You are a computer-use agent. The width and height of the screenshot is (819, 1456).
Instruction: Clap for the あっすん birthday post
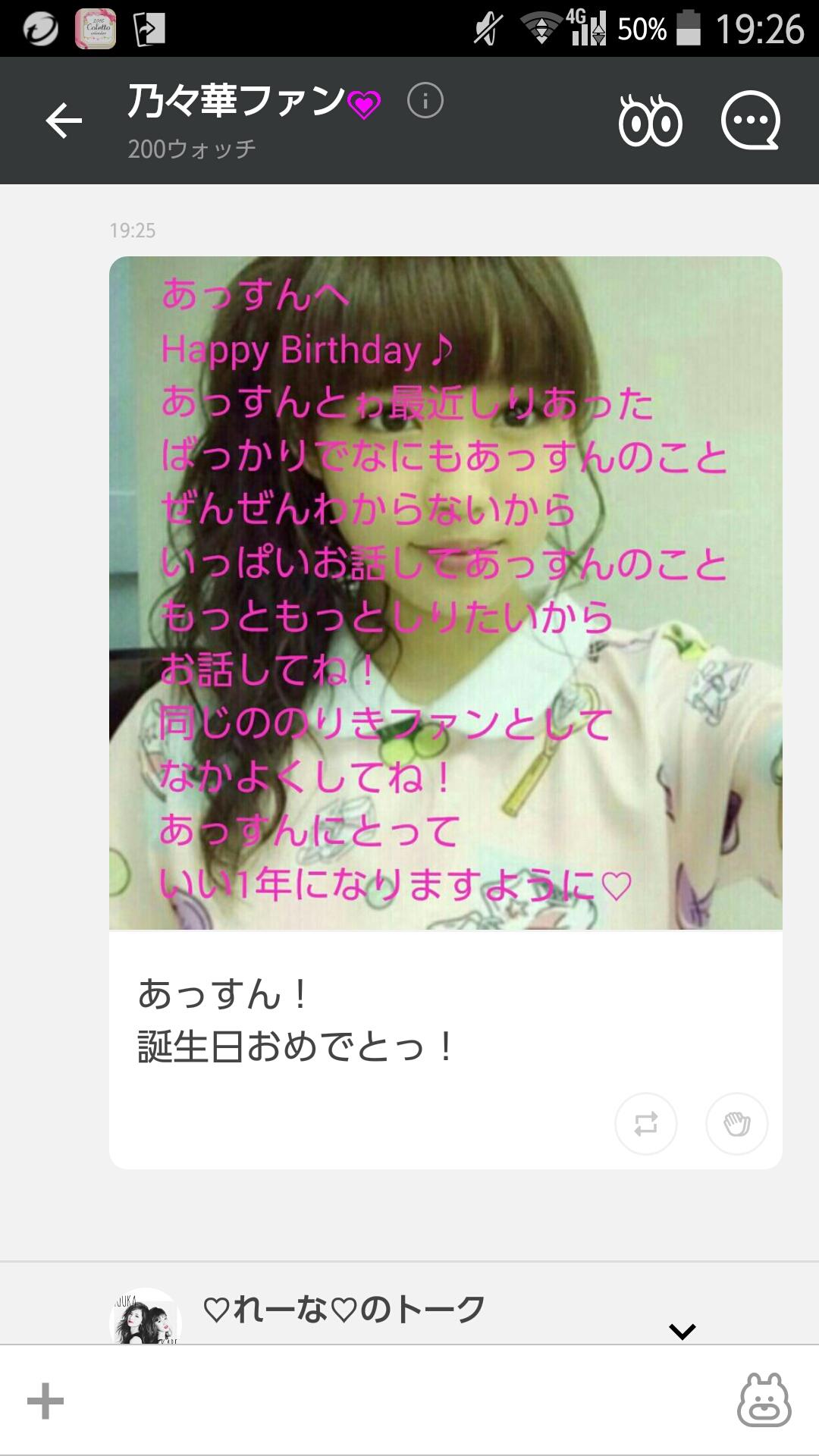[736, 1124]
